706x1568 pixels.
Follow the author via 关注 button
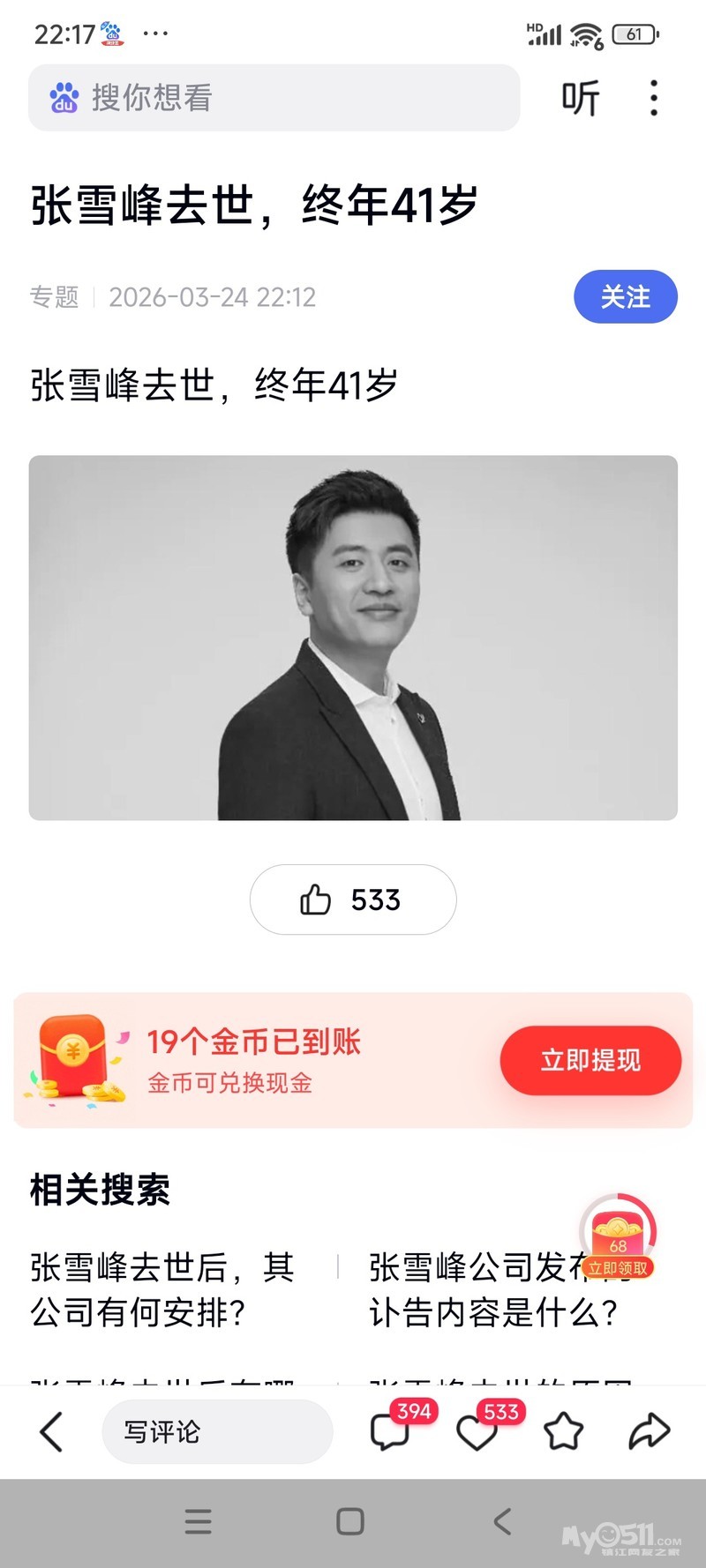pyautogui.click(x=625, y=297)
